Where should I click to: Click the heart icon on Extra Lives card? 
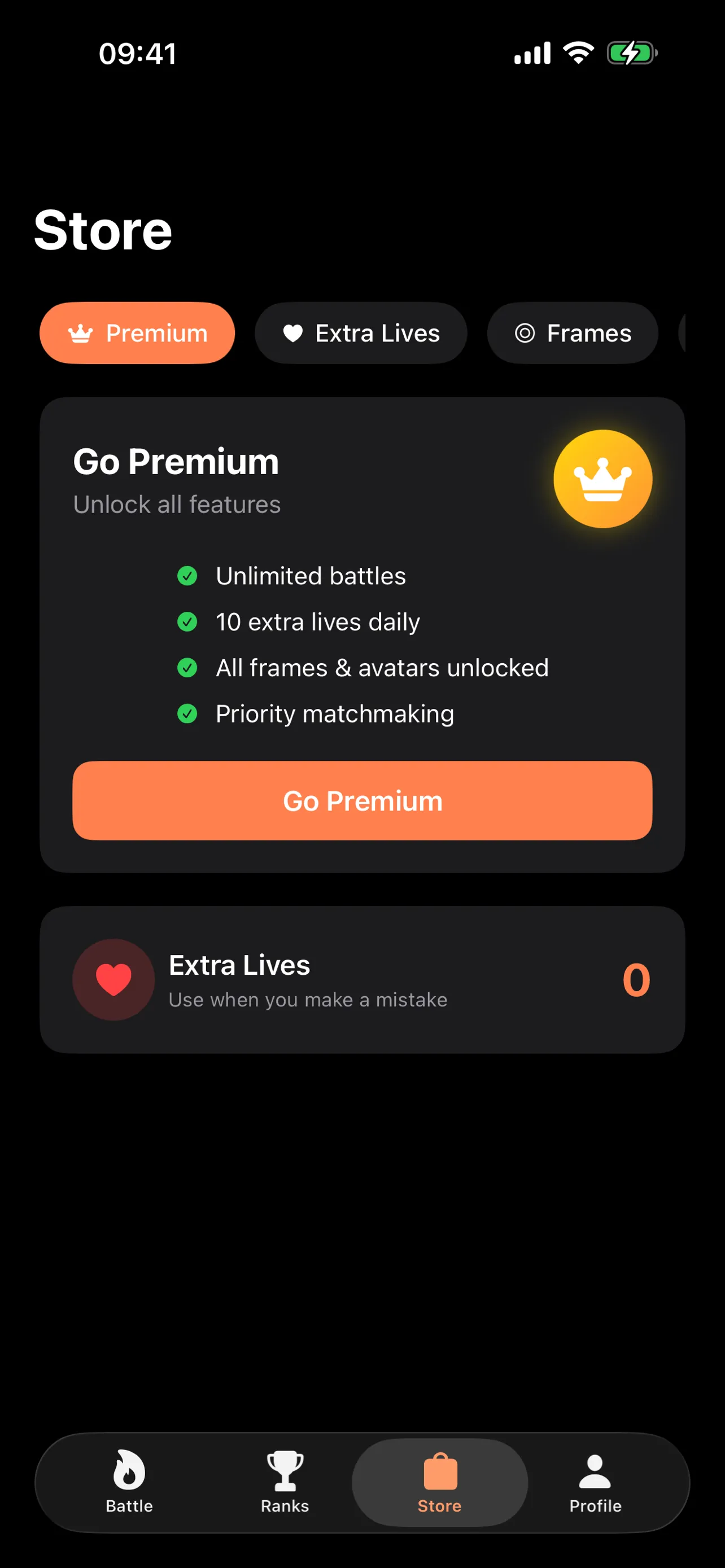(114, 979)
